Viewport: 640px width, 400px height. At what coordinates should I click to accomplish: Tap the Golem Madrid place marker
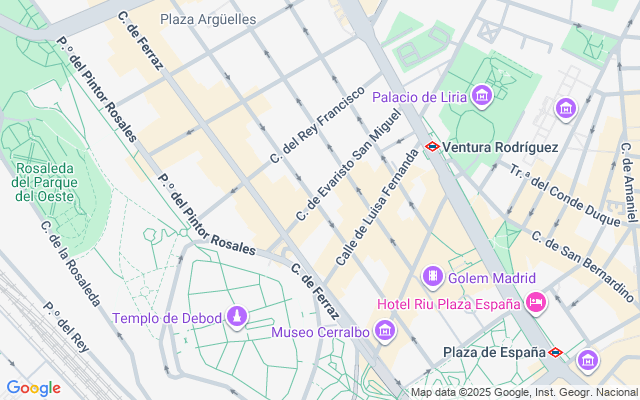pos(432,276)
